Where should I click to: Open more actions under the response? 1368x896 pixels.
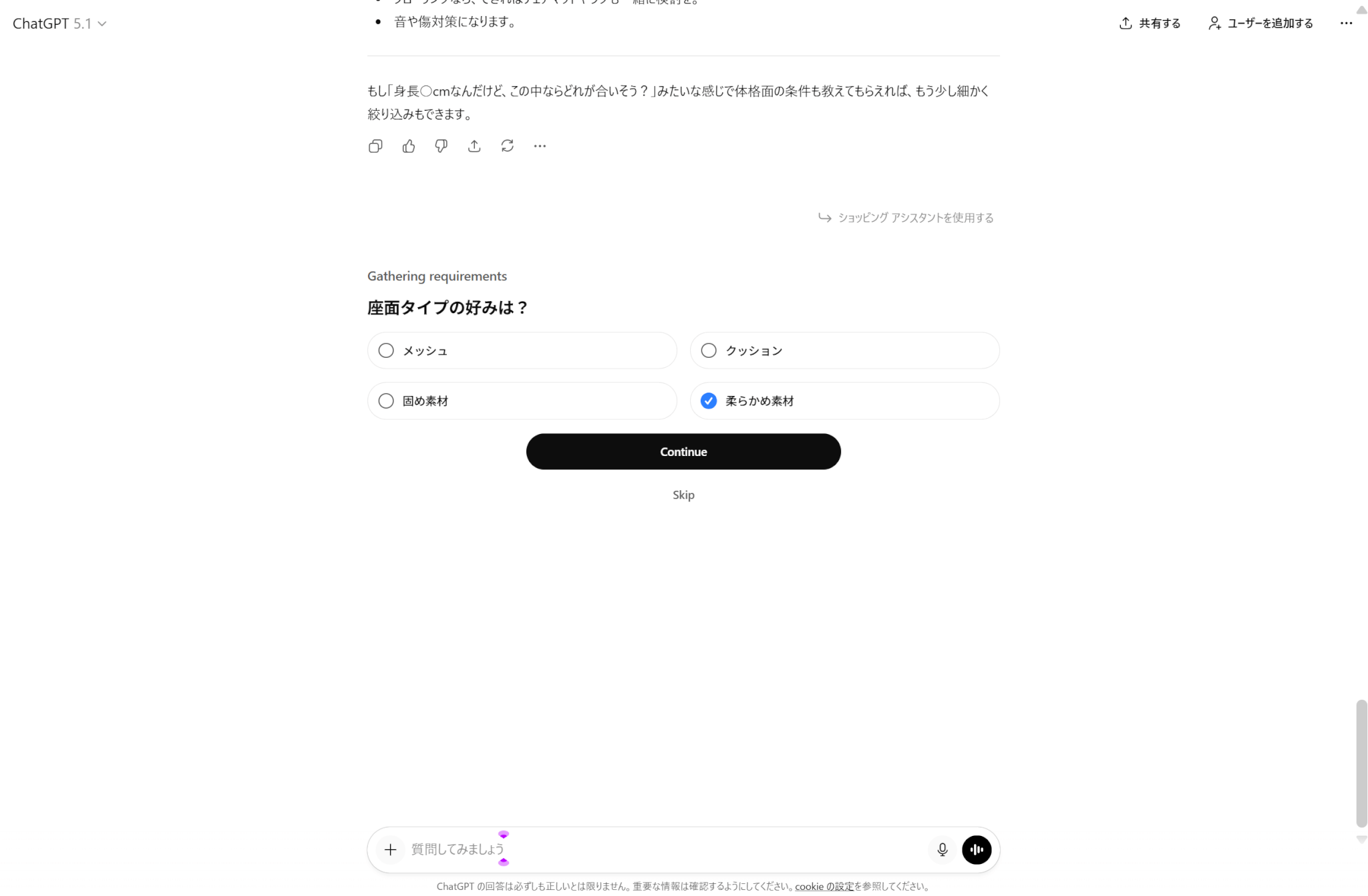[x=540, y=146]
